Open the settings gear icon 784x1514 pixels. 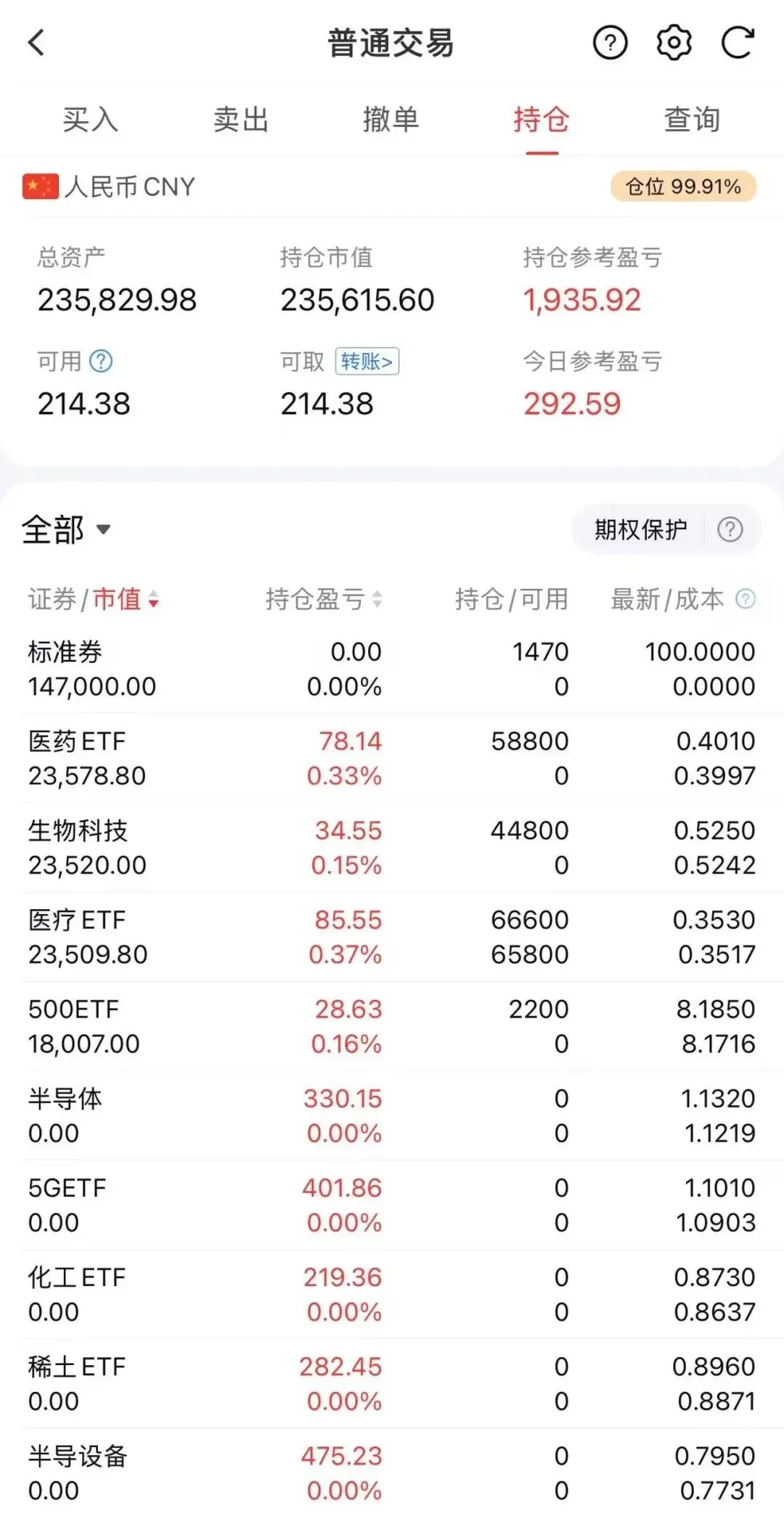pyautogui.click(x=674, y=43)
